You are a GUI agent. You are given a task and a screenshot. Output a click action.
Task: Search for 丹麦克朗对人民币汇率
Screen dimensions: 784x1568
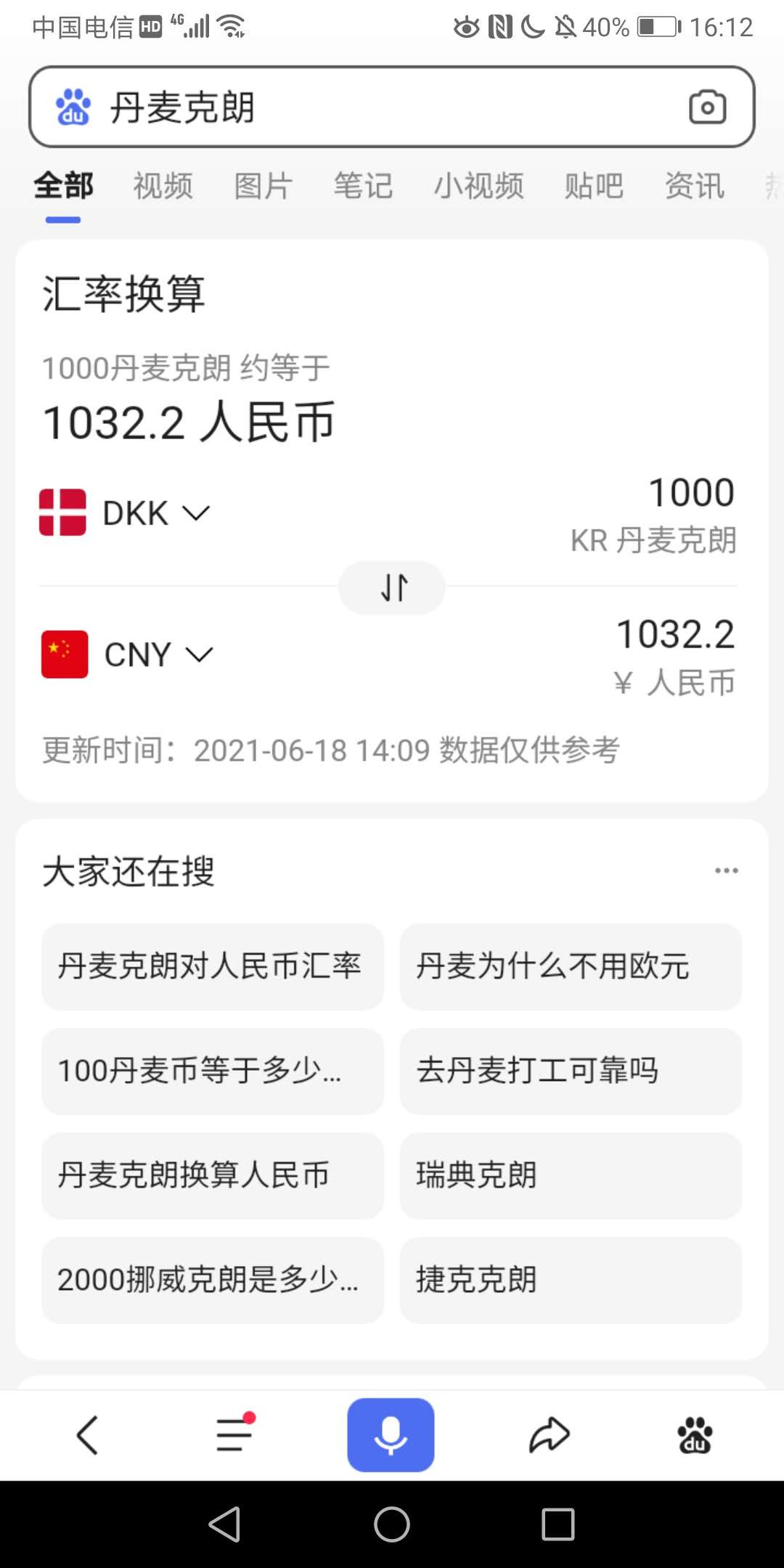point(212,966)
